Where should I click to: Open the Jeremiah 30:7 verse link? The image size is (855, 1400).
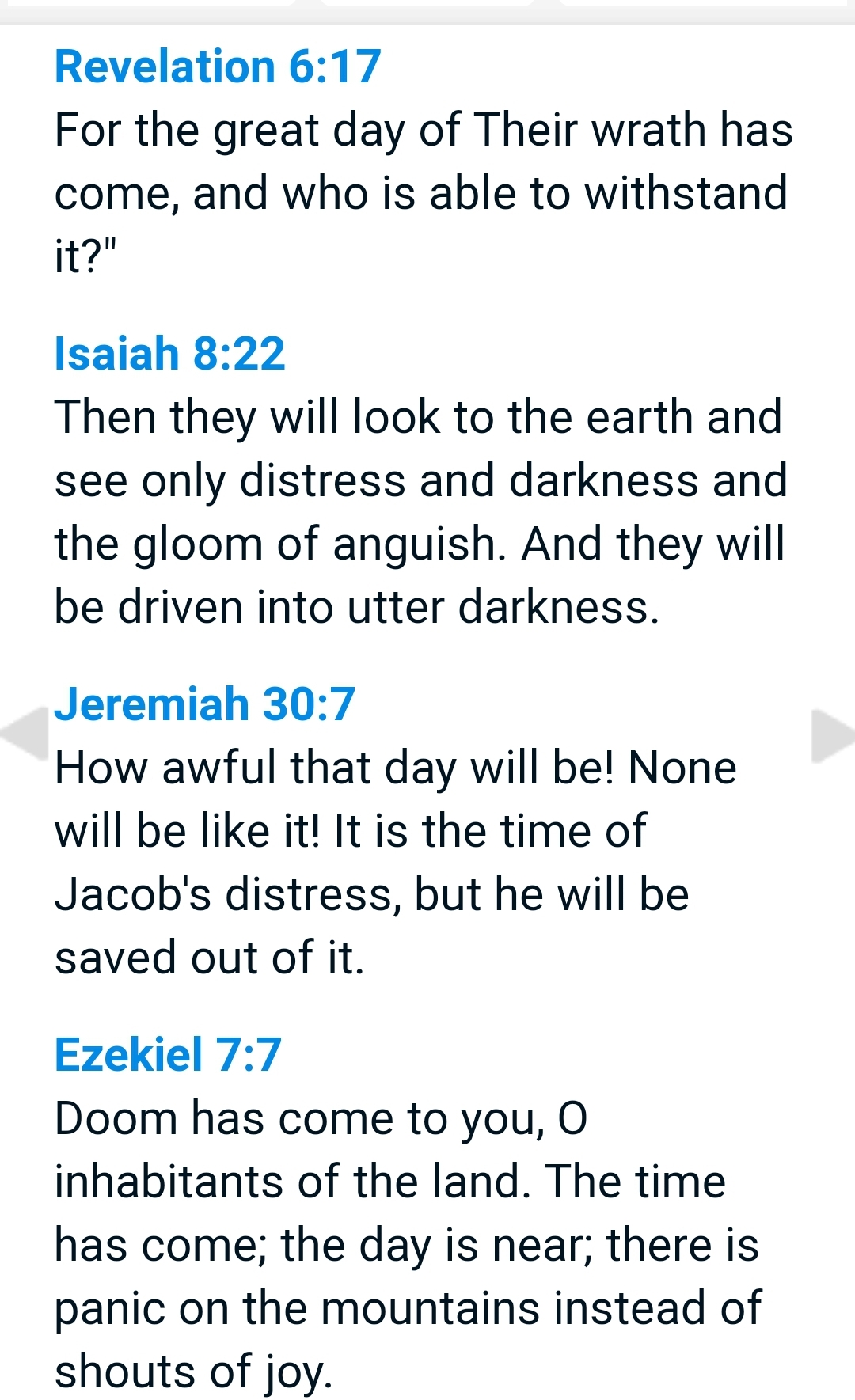(x=205, y=704)
